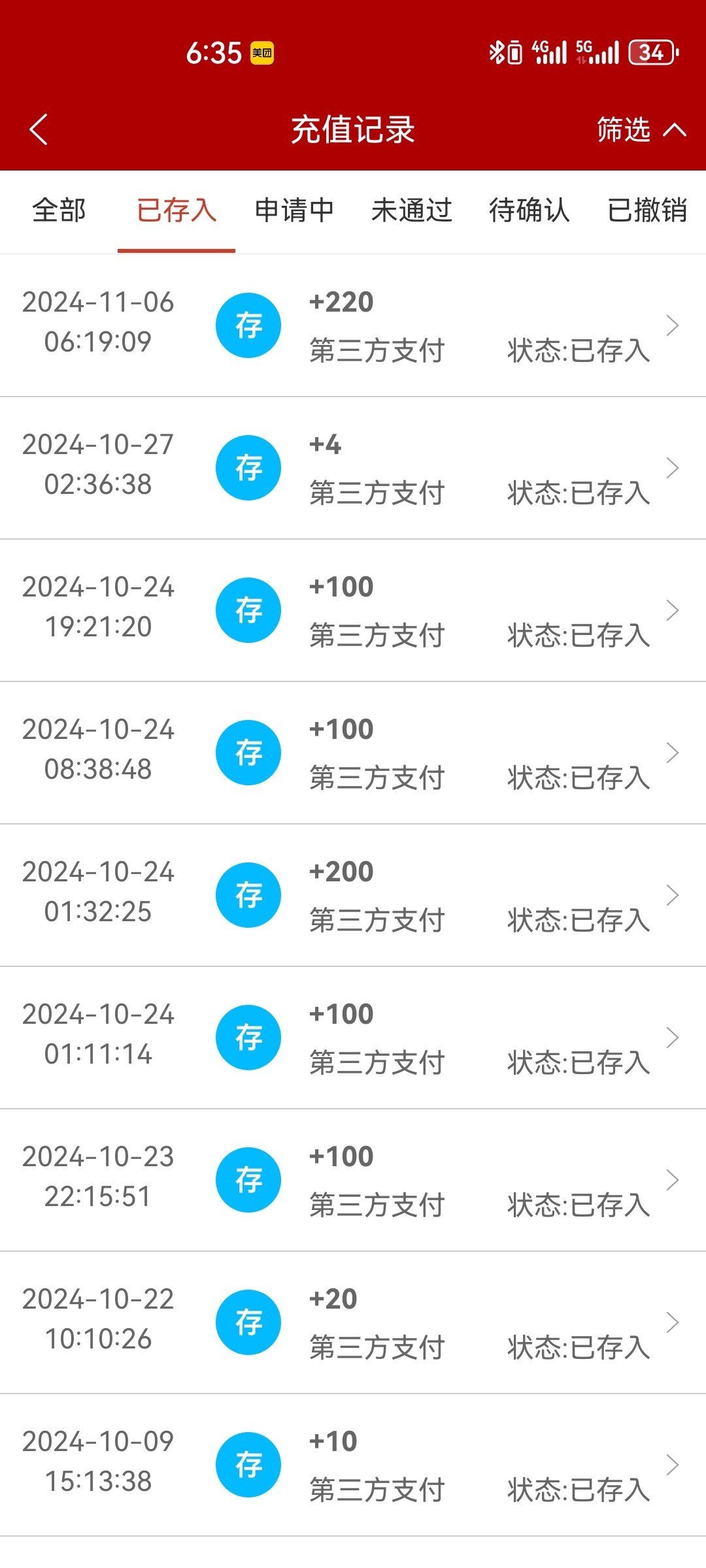
Task: Tap the highlighted 已存入 tab label
Action: pos(175,210)
